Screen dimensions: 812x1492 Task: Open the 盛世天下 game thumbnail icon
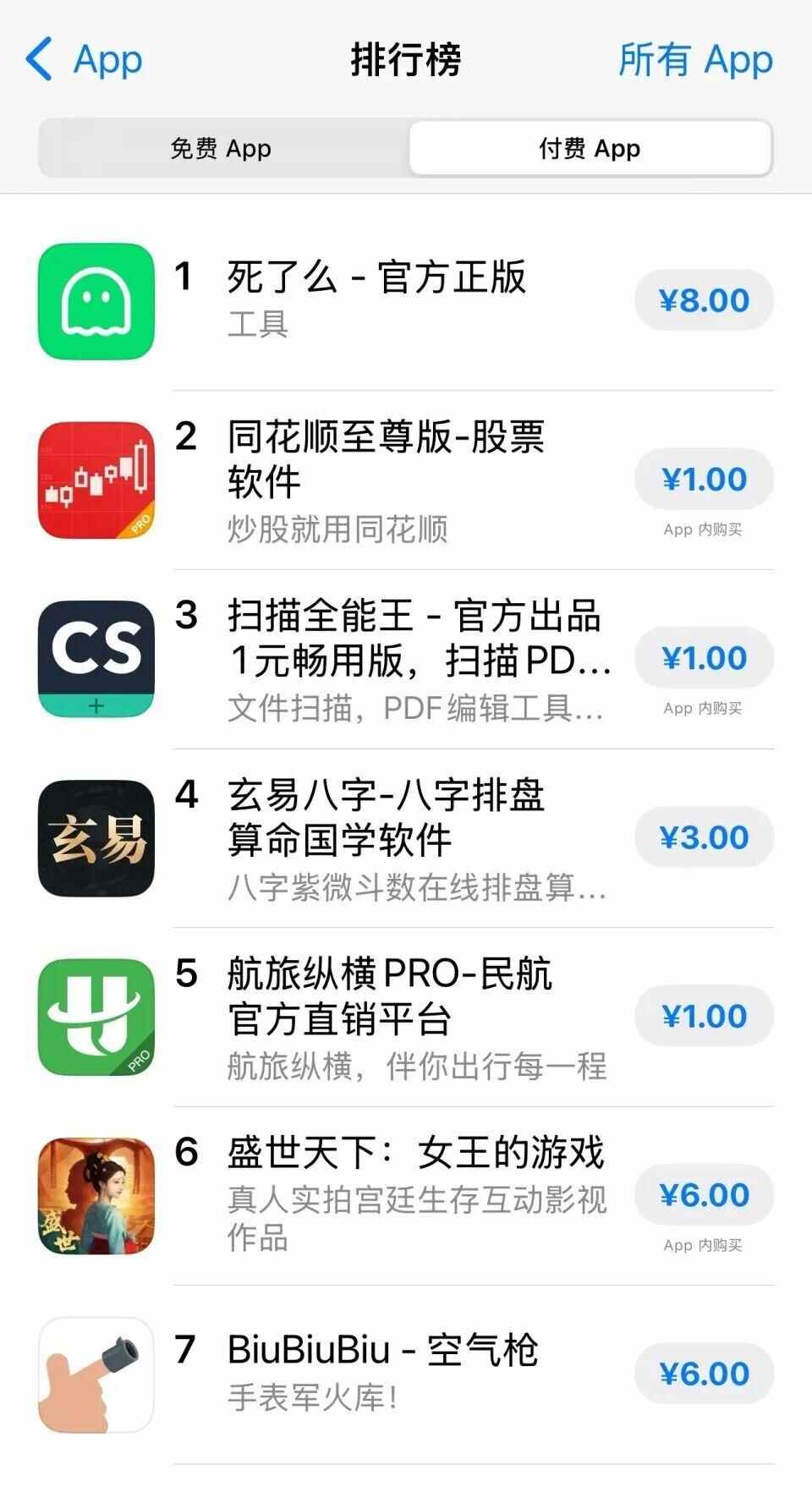[x=96, y=1195]
